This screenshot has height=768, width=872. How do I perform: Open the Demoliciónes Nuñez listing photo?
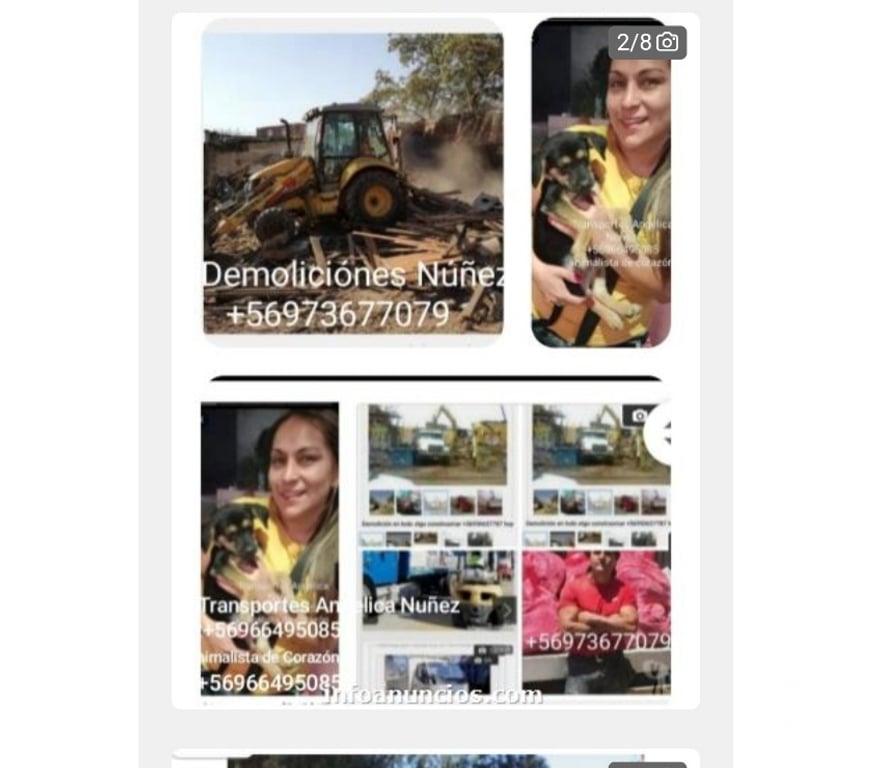(352, 182)
